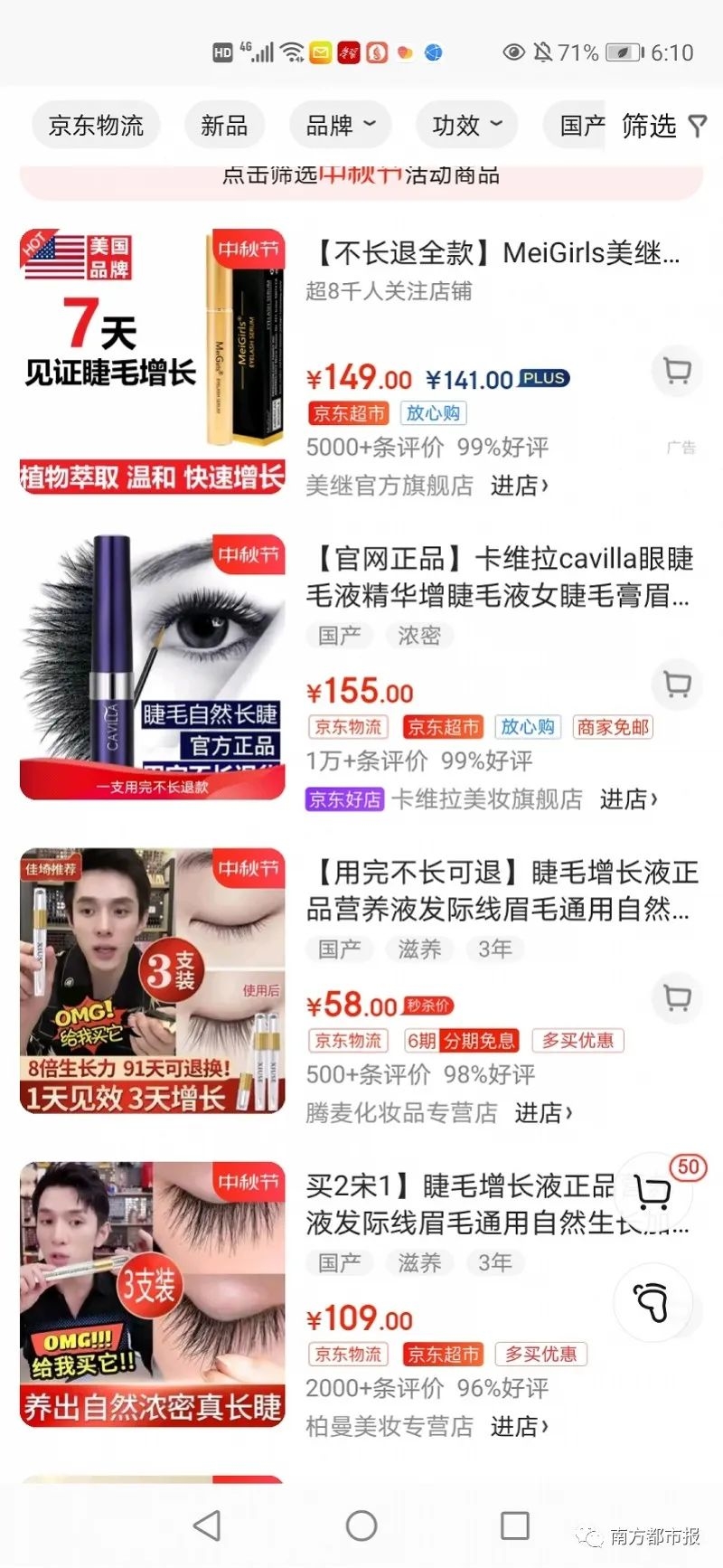Screen dimensions: 723x1568
Task: Expand the 品牌 dropdown
Action: click(340, 126)
